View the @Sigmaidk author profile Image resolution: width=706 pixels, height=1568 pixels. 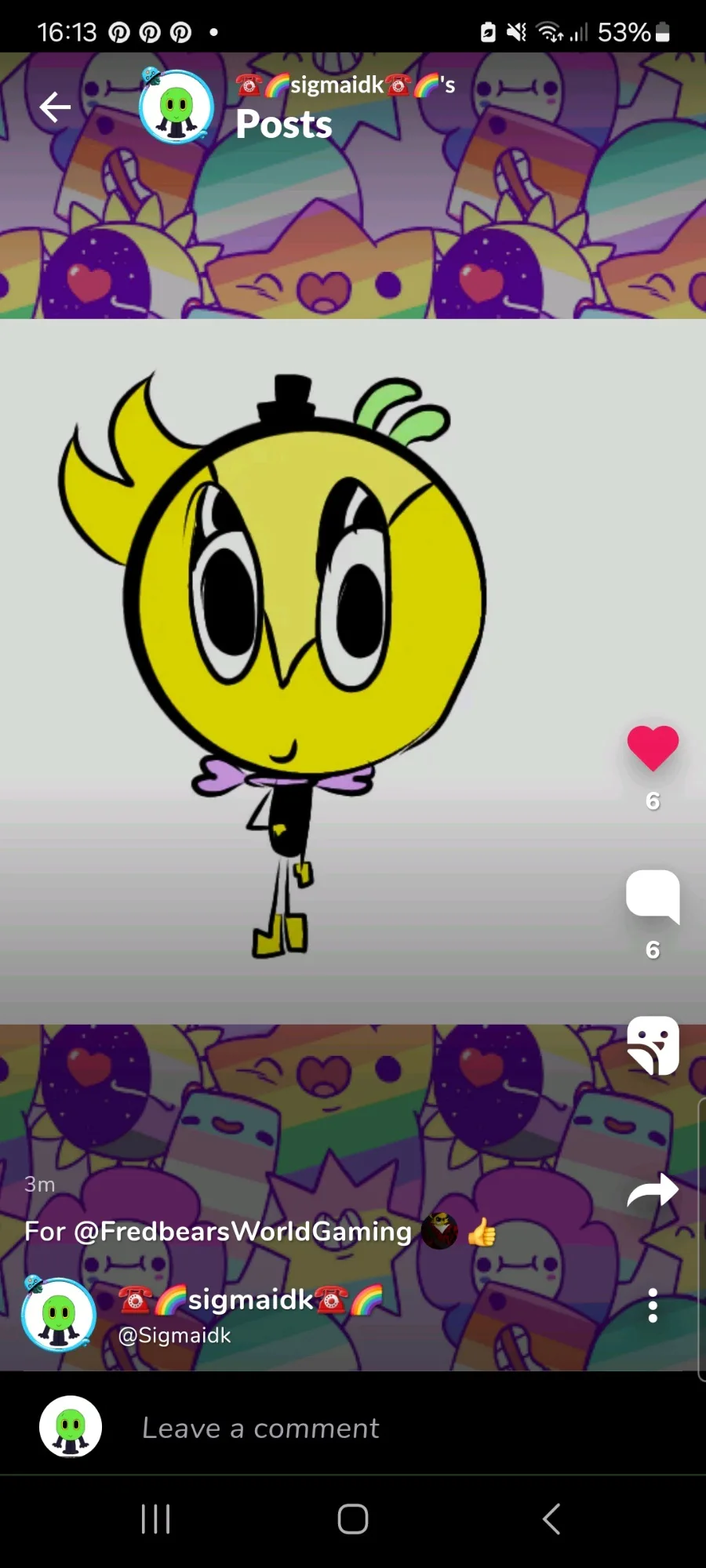[174, 1335]
